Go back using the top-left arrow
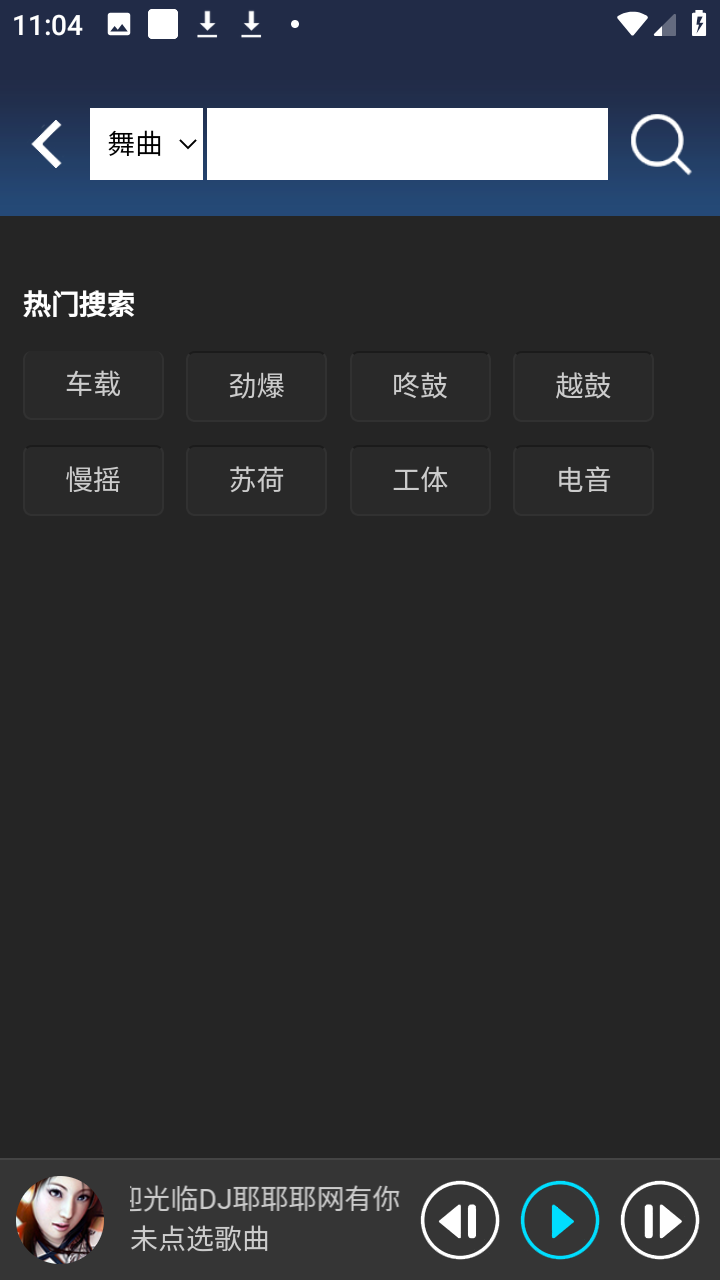This screenshot has height=1280, width=720. pos(47,145)
